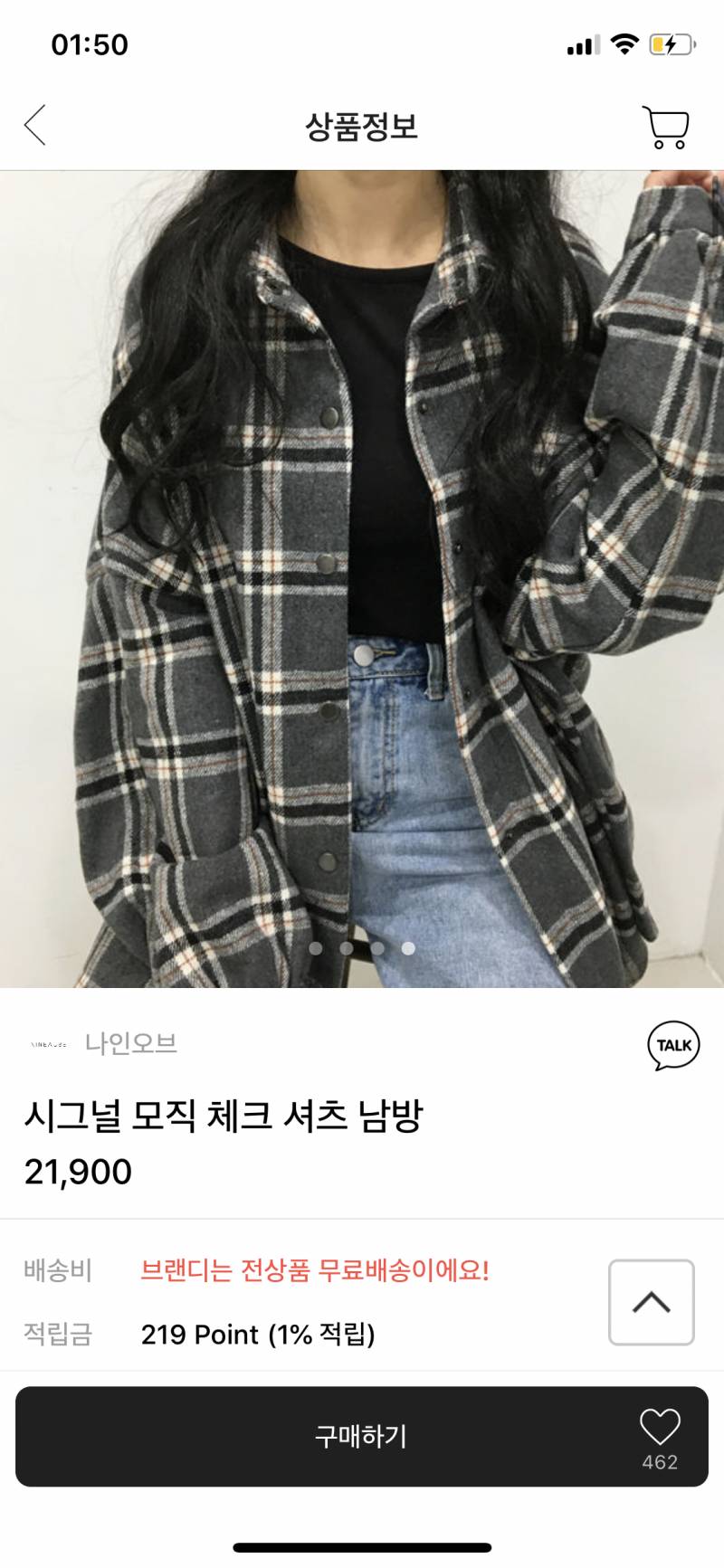Tap the 상품정보 page title
724x1568 pixels.
pyautogui.click(x=362, y=127)
